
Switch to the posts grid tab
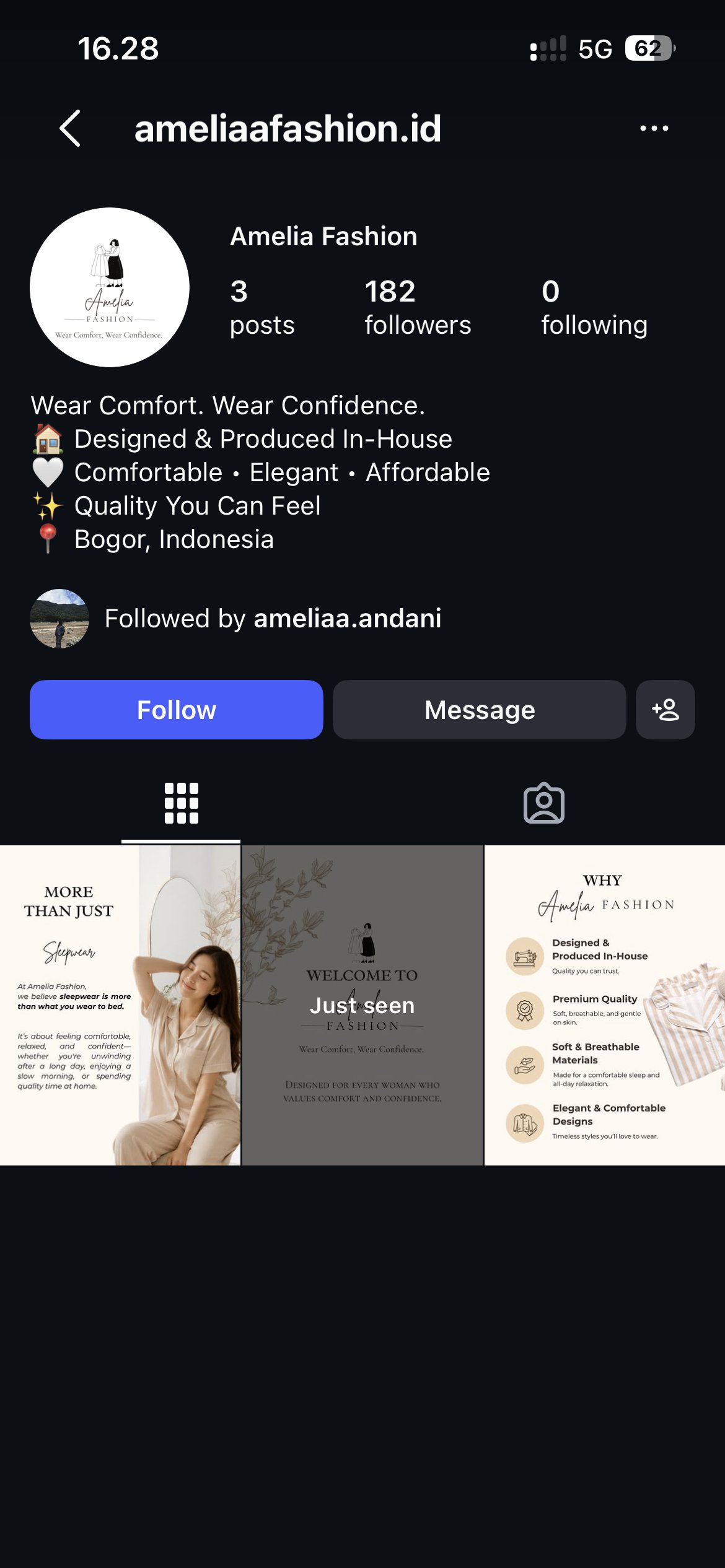(x=181, y=803)
